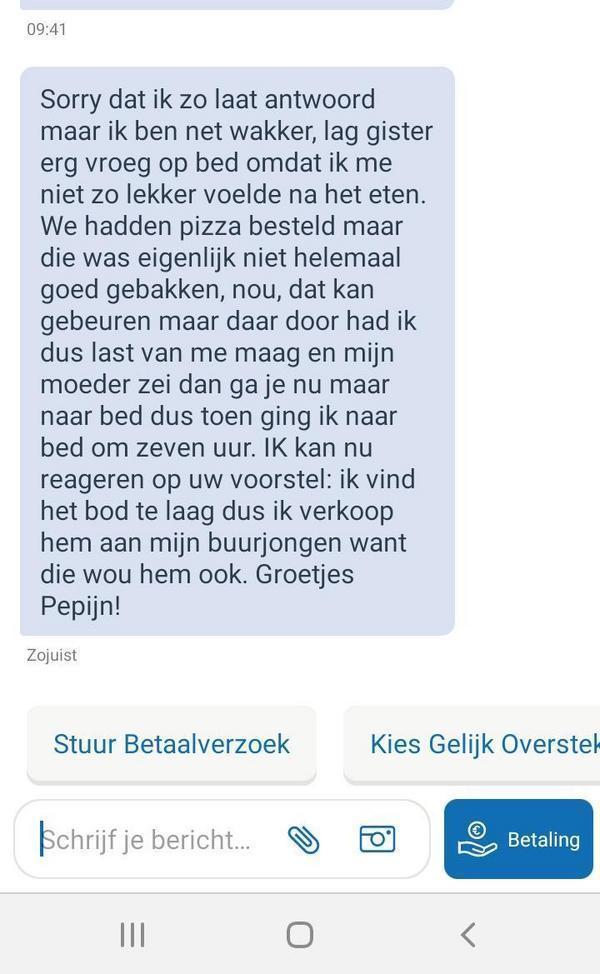Image resolution: width=600 pixels, height=974 pixels.
Task: Open the camera to send a photo
Action: (x=377, y=838)
